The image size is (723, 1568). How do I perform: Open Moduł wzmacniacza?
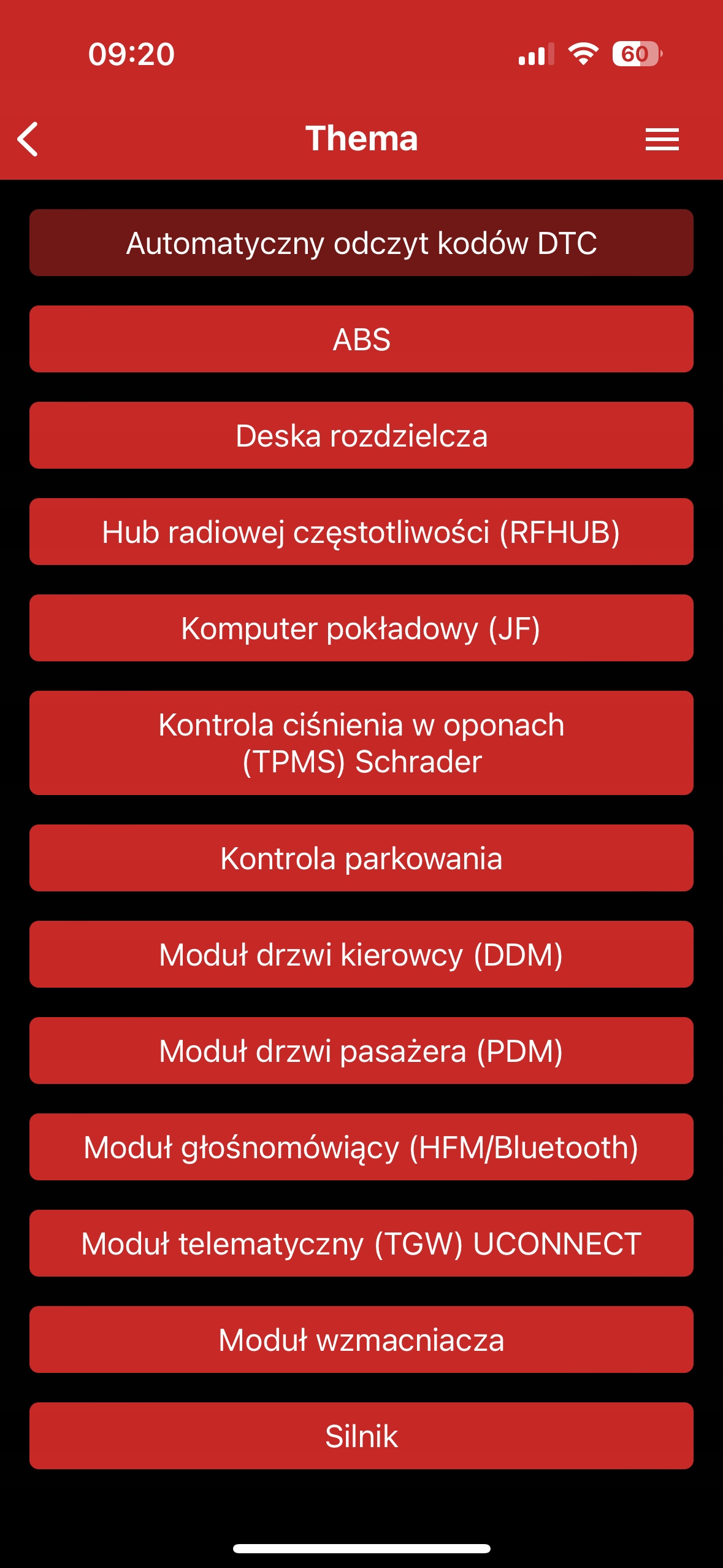pyautogui.click(x=361, y=1340)
